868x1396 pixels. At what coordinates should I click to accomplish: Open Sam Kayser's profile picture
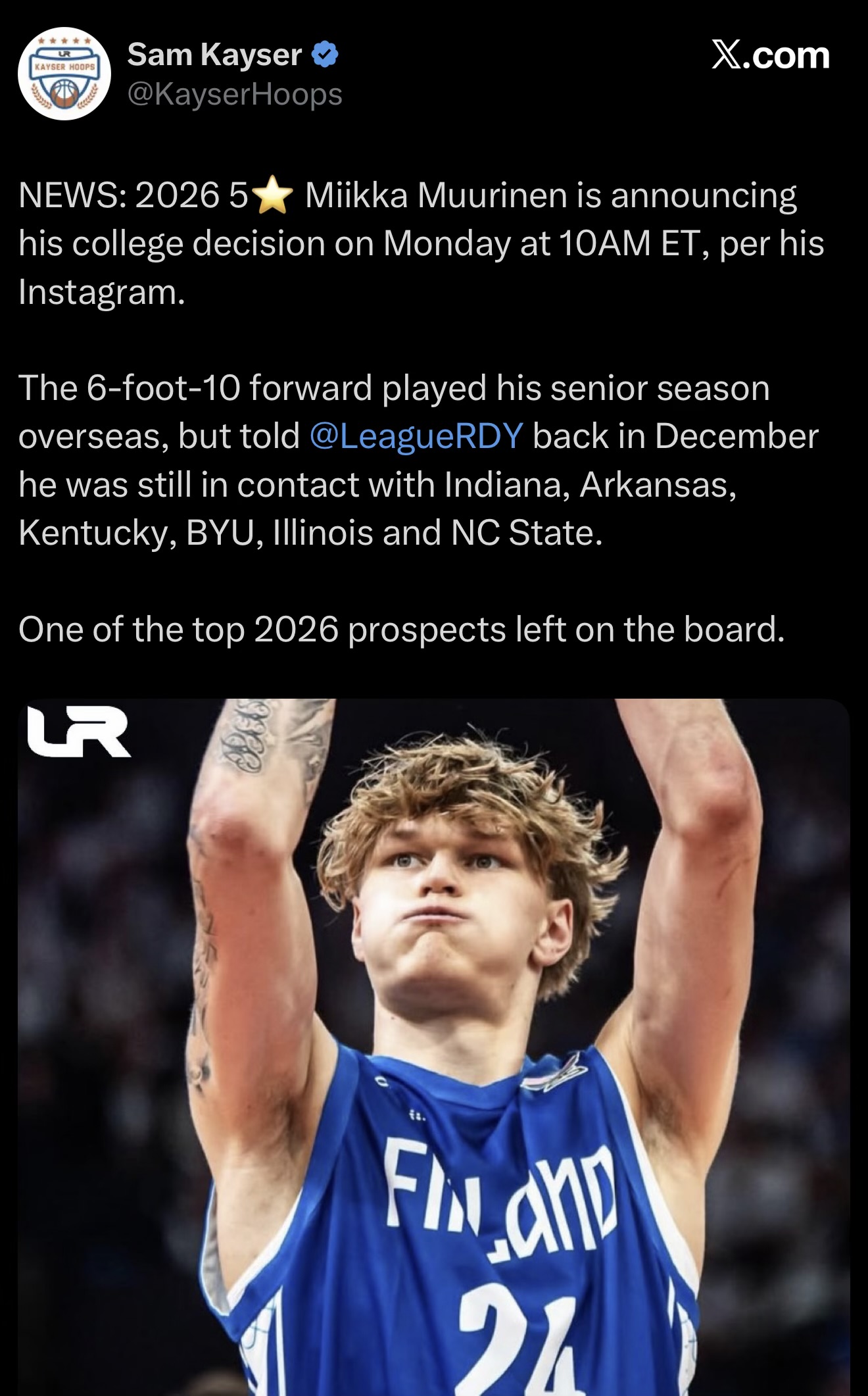[64, 74]
